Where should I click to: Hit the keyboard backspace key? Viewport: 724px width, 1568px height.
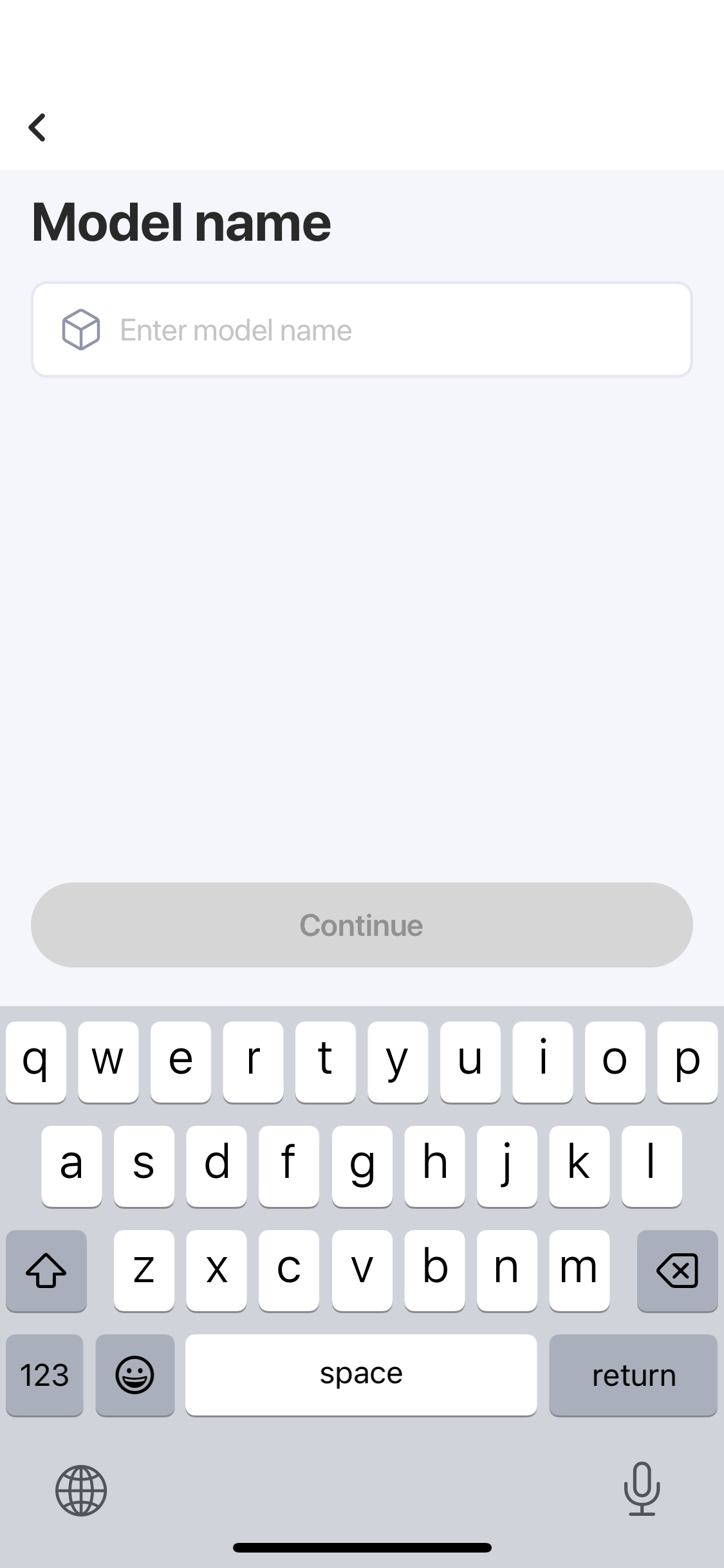pyautogui.click(x=677, y=1270)
